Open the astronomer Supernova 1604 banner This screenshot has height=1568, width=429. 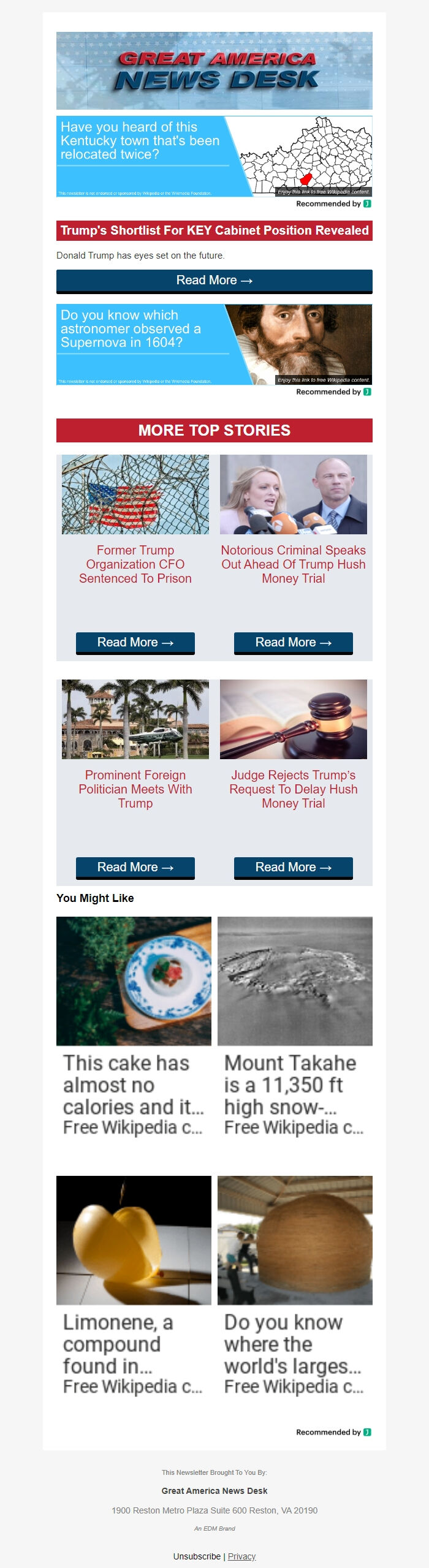click(x=214, y=344)
